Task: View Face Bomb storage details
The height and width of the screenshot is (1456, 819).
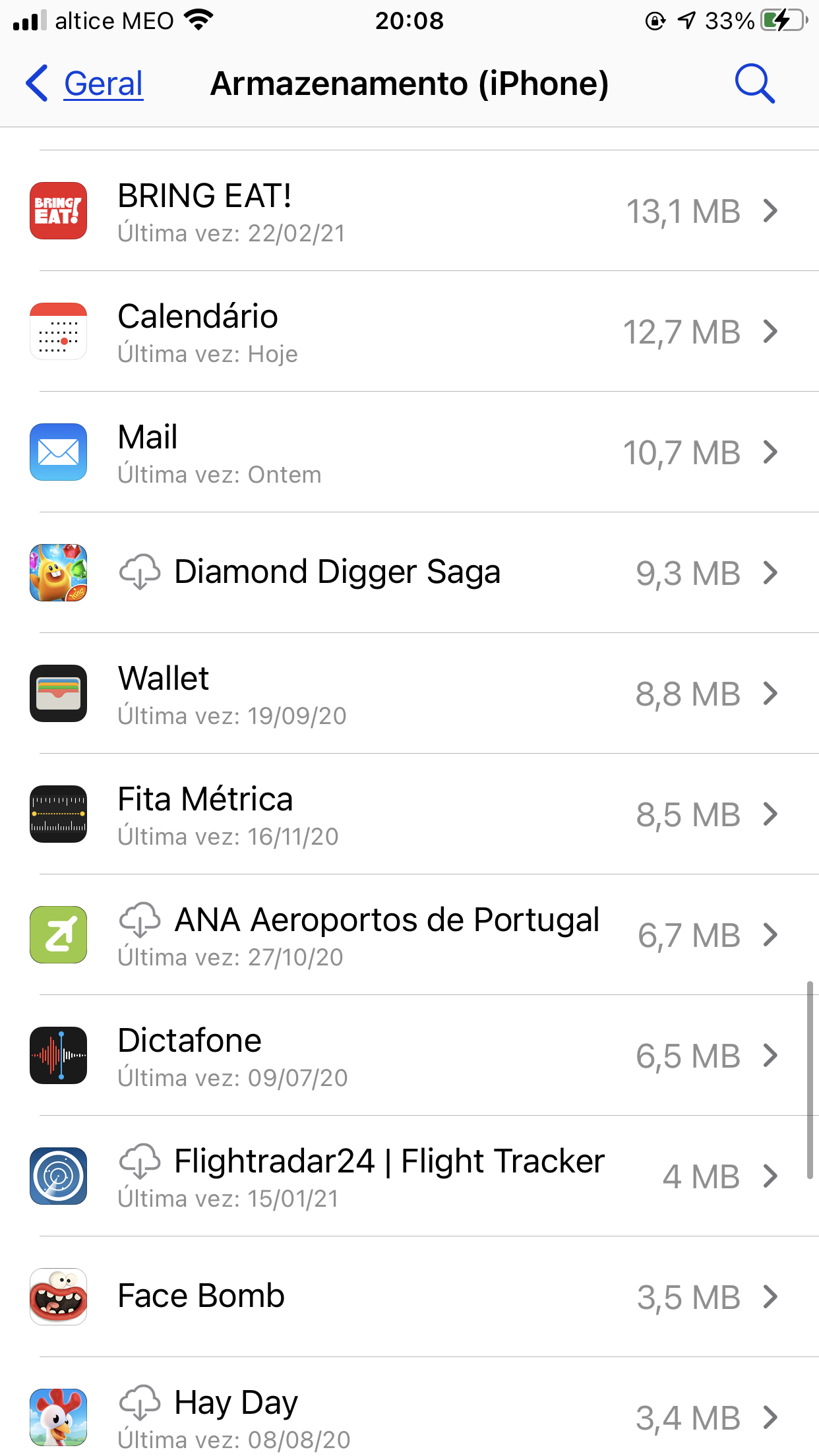Action: pos(409,1297)
